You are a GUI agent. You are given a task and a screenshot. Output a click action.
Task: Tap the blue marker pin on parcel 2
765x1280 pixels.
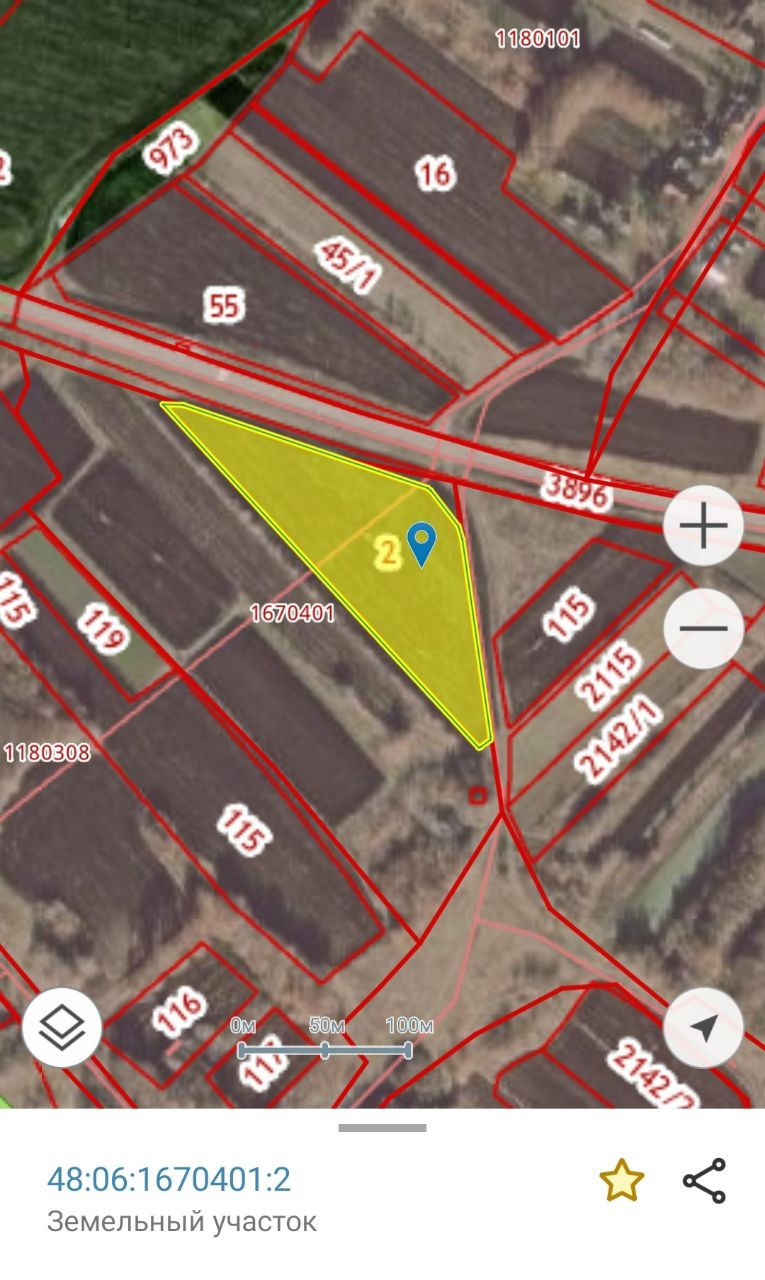423,543
